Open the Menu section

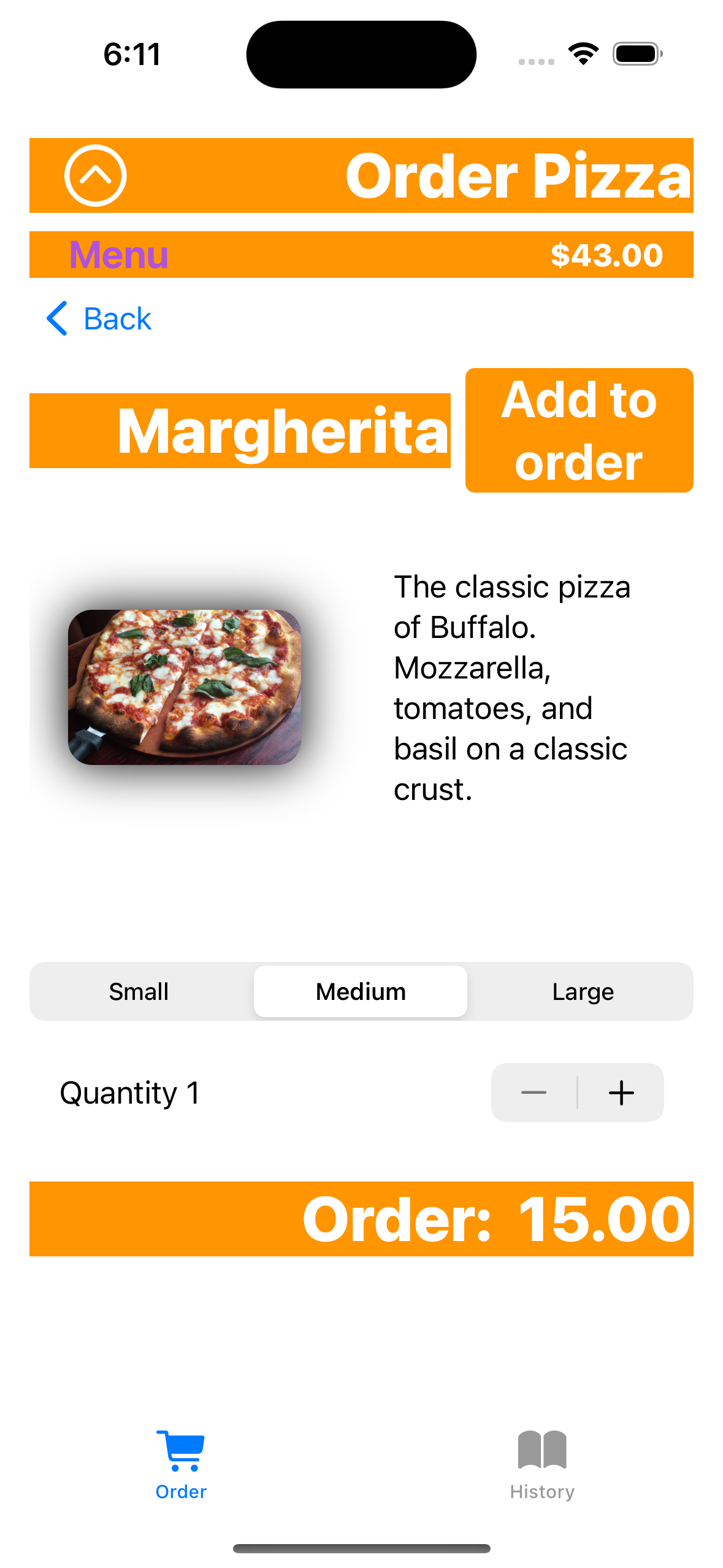(x=119, y=255)
